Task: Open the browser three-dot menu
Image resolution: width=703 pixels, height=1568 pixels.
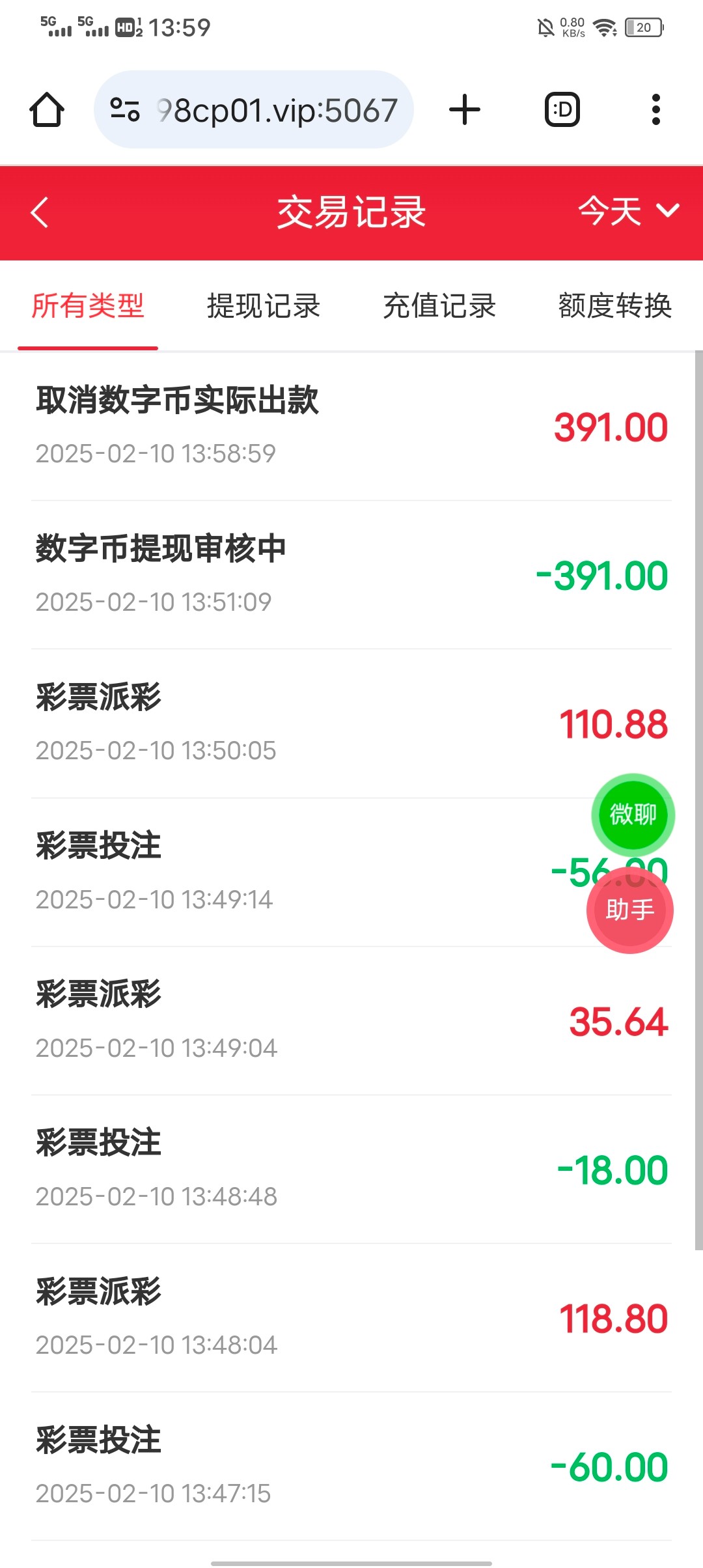Action: tap(655, 109)
